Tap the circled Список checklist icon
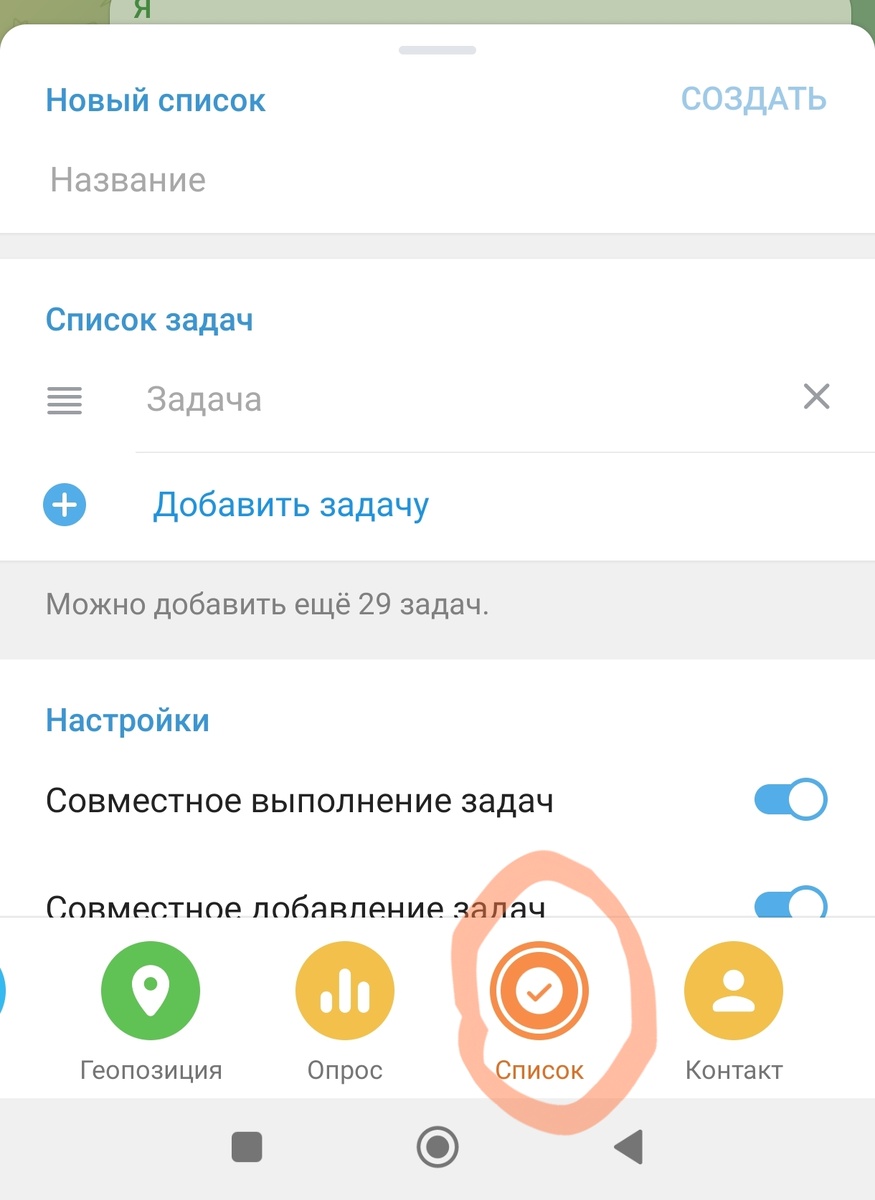875x1200 pixels. (x=539, y=989)
